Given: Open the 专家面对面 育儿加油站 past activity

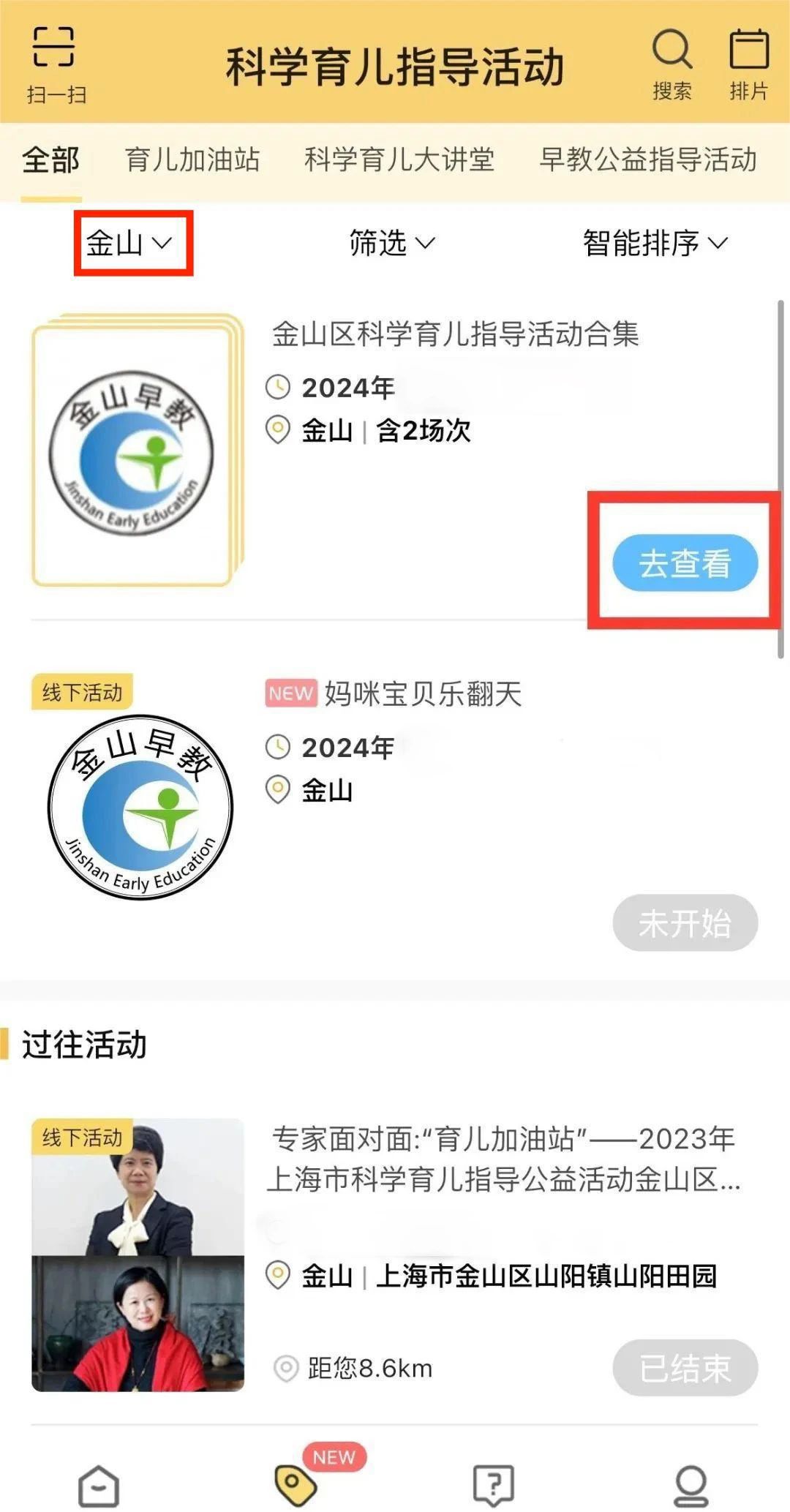Looking at the screenshot, I should point(503,1158).
